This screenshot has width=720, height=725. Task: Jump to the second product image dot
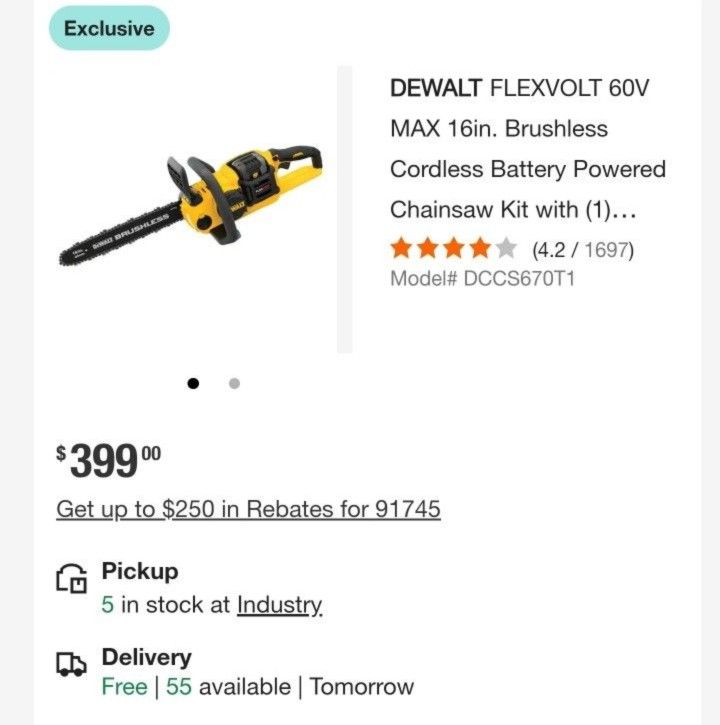point(234,382)
